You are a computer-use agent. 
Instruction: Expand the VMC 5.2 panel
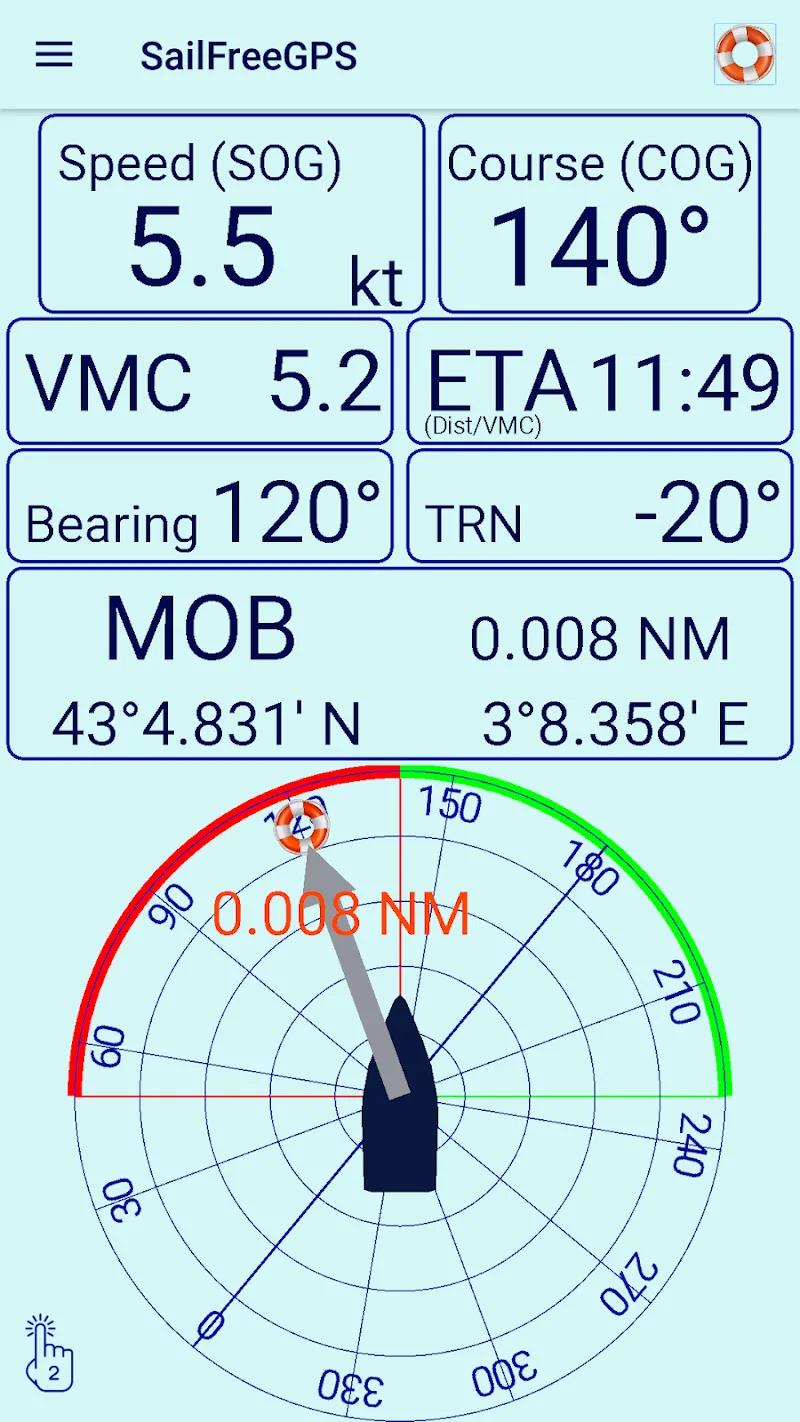[x=198, y=380]
